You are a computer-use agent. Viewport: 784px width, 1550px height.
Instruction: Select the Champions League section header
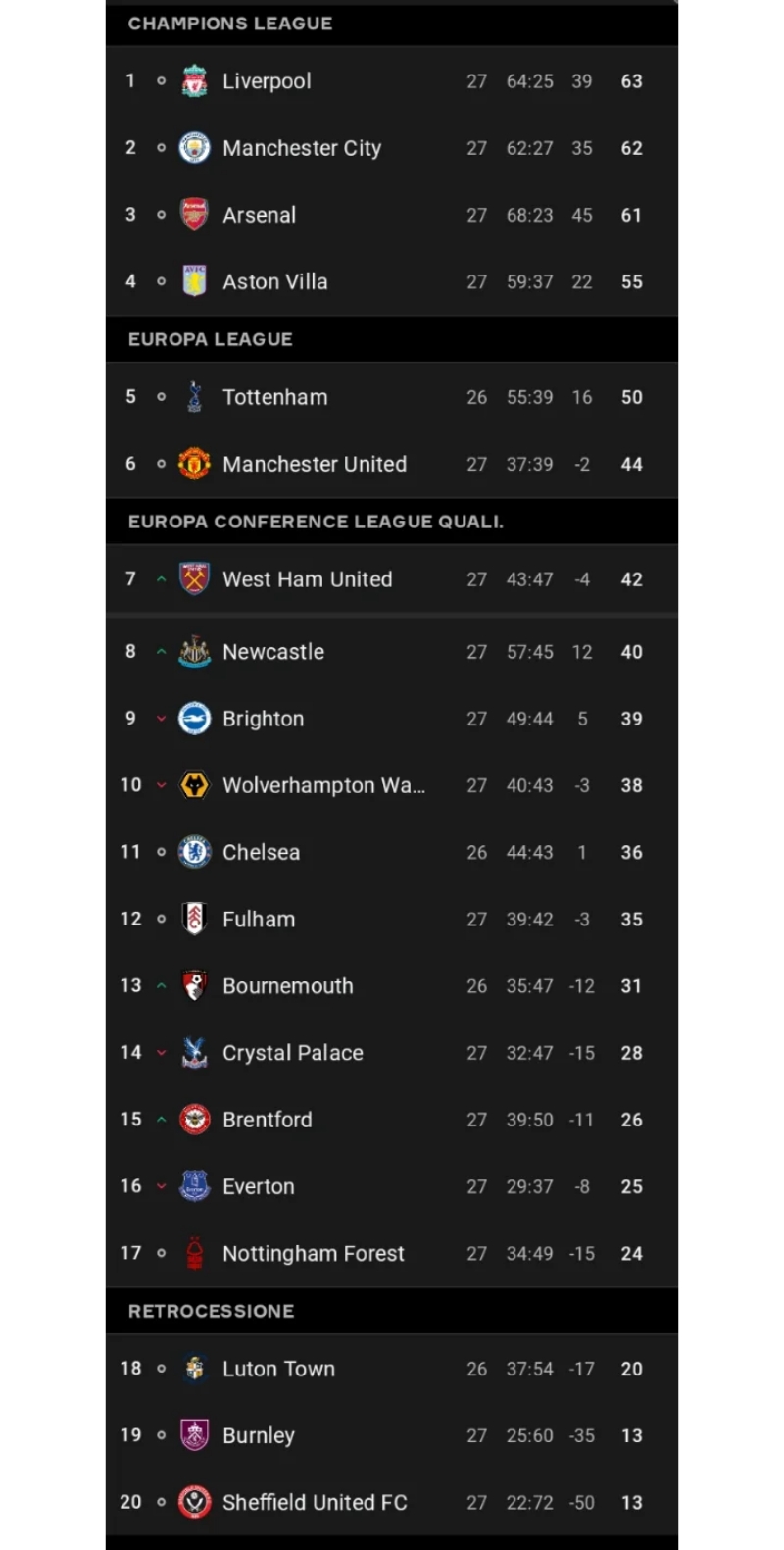pos(230,24)
